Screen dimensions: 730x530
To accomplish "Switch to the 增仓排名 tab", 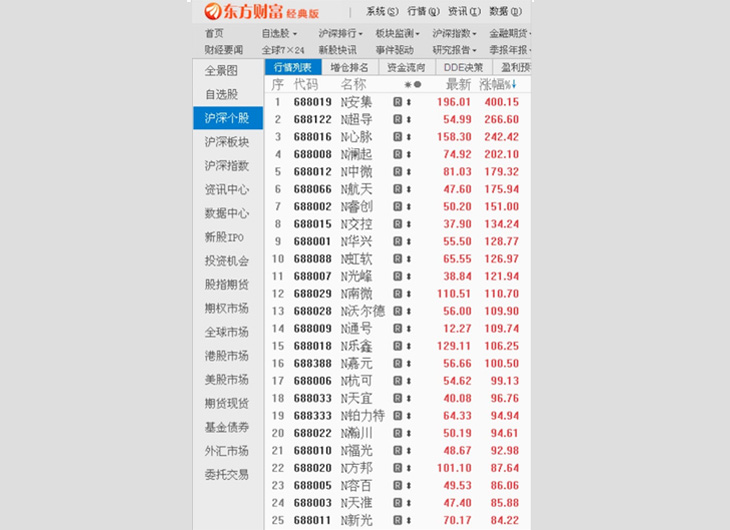I will point(349,68).
